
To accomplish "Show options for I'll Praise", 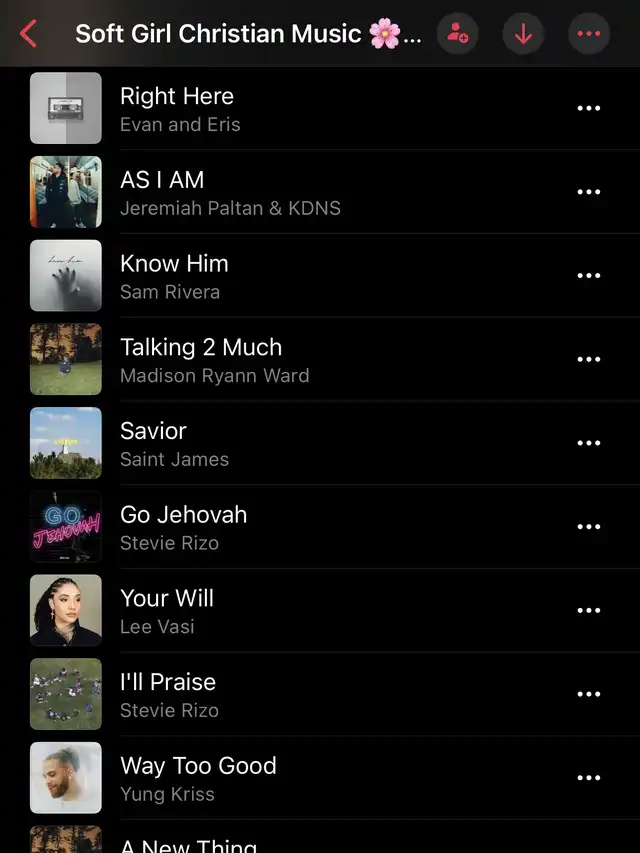I will [x=589, y=694].
